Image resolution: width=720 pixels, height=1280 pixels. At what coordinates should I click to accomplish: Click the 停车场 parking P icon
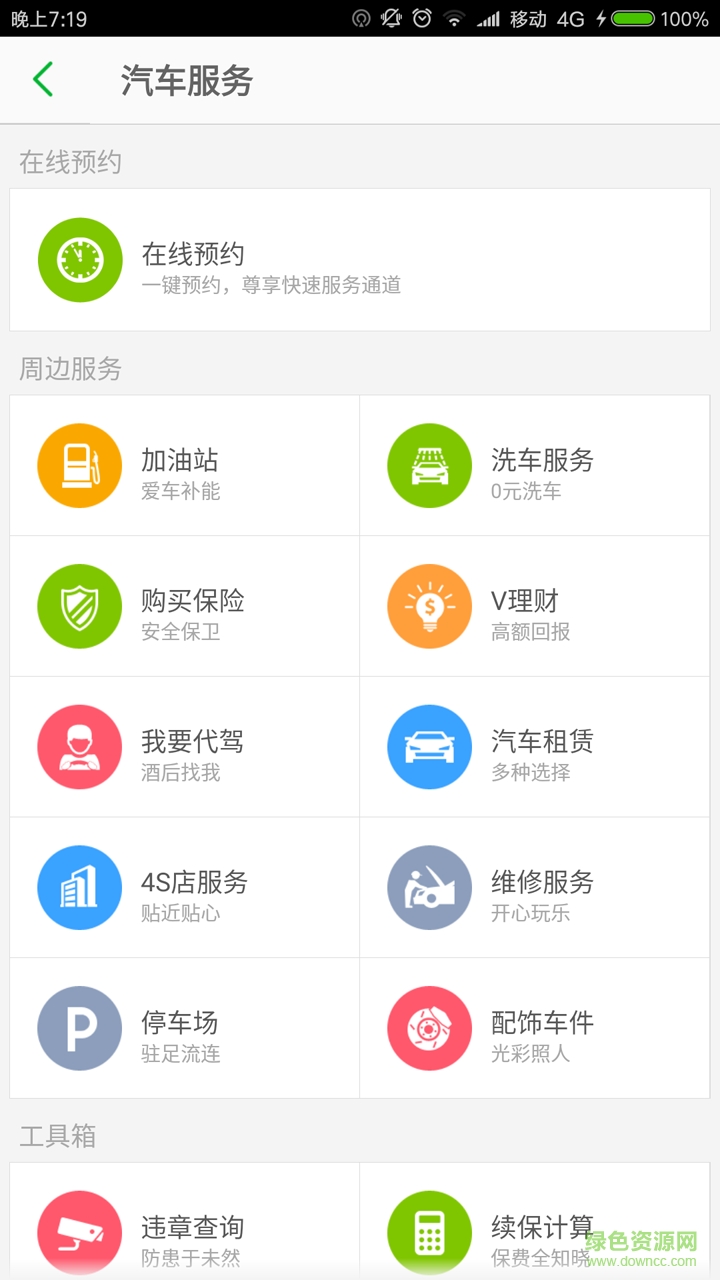click(79, 1028)
